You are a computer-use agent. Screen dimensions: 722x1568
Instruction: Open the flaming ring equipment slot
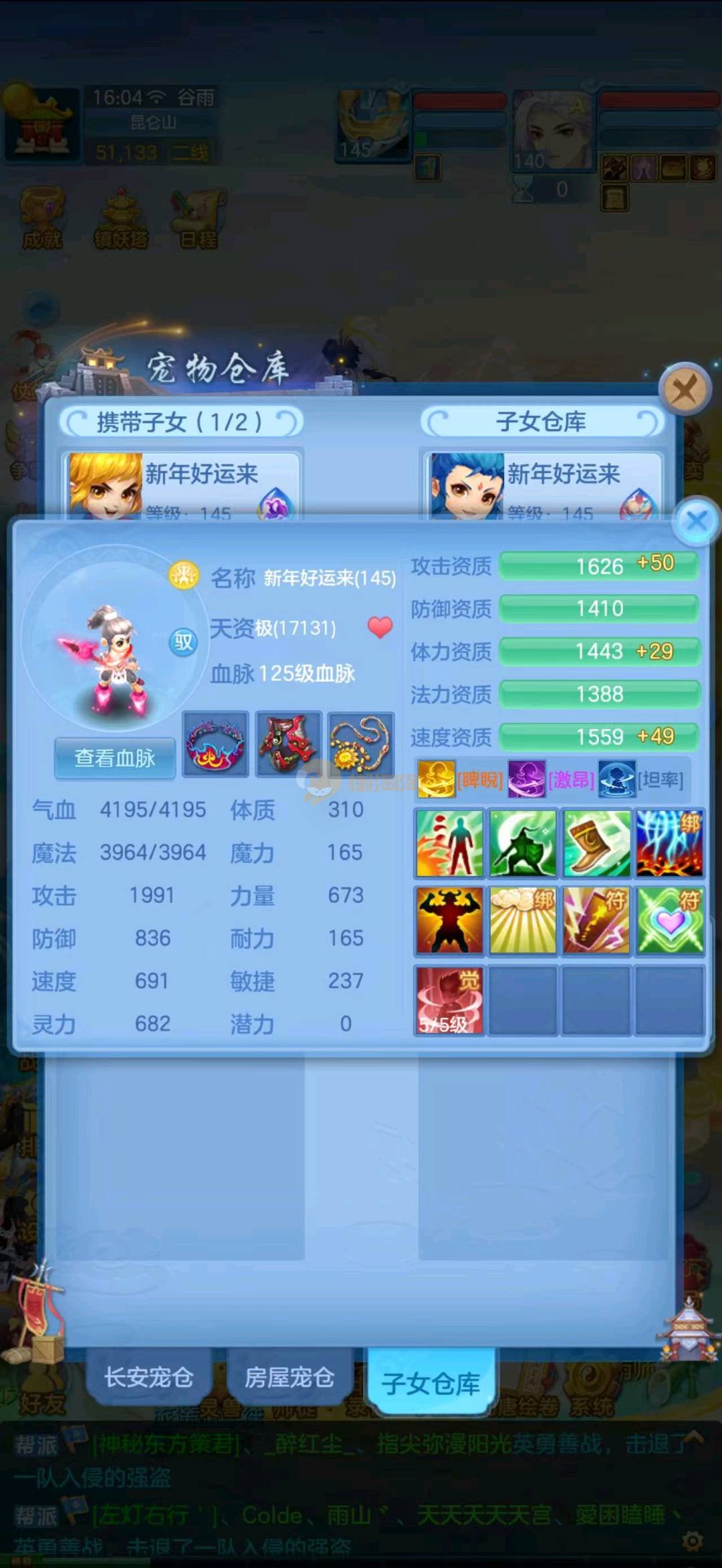click(x=215, y=744)
